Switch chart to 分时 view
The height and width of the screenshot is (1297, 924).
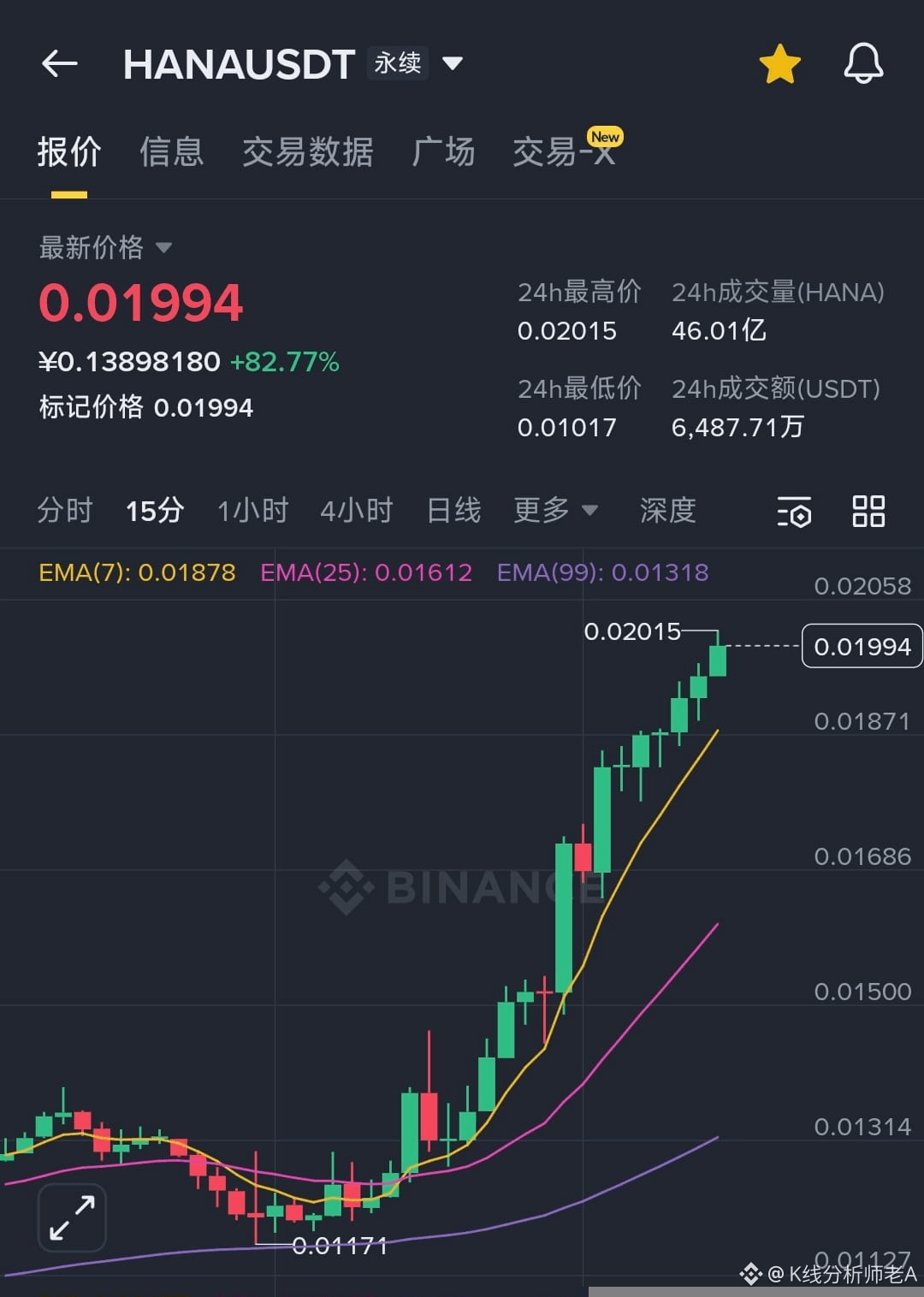pos(65,510)
